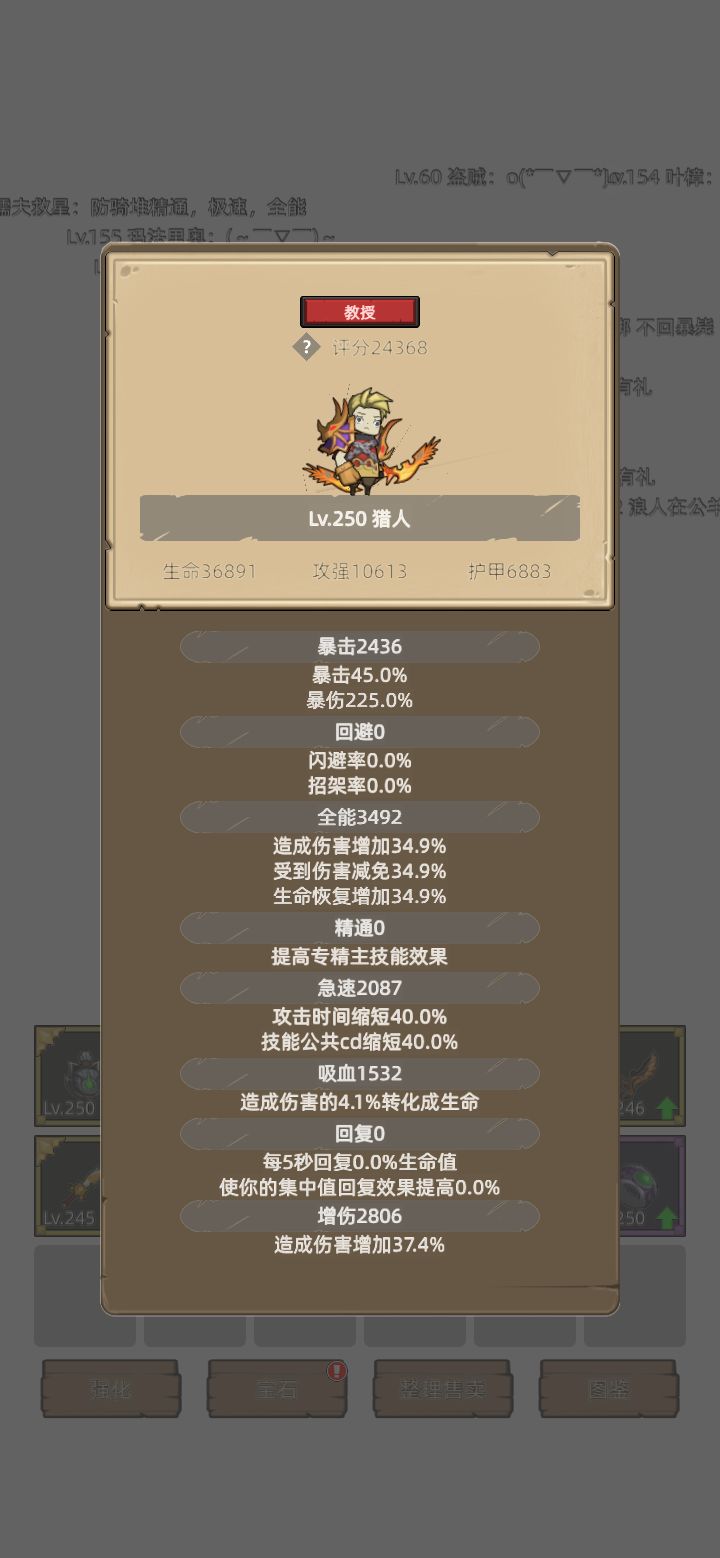Expand the 全能3492 stat bar
The width and height of the screenshot is (720, 1558).
[360, 817]
